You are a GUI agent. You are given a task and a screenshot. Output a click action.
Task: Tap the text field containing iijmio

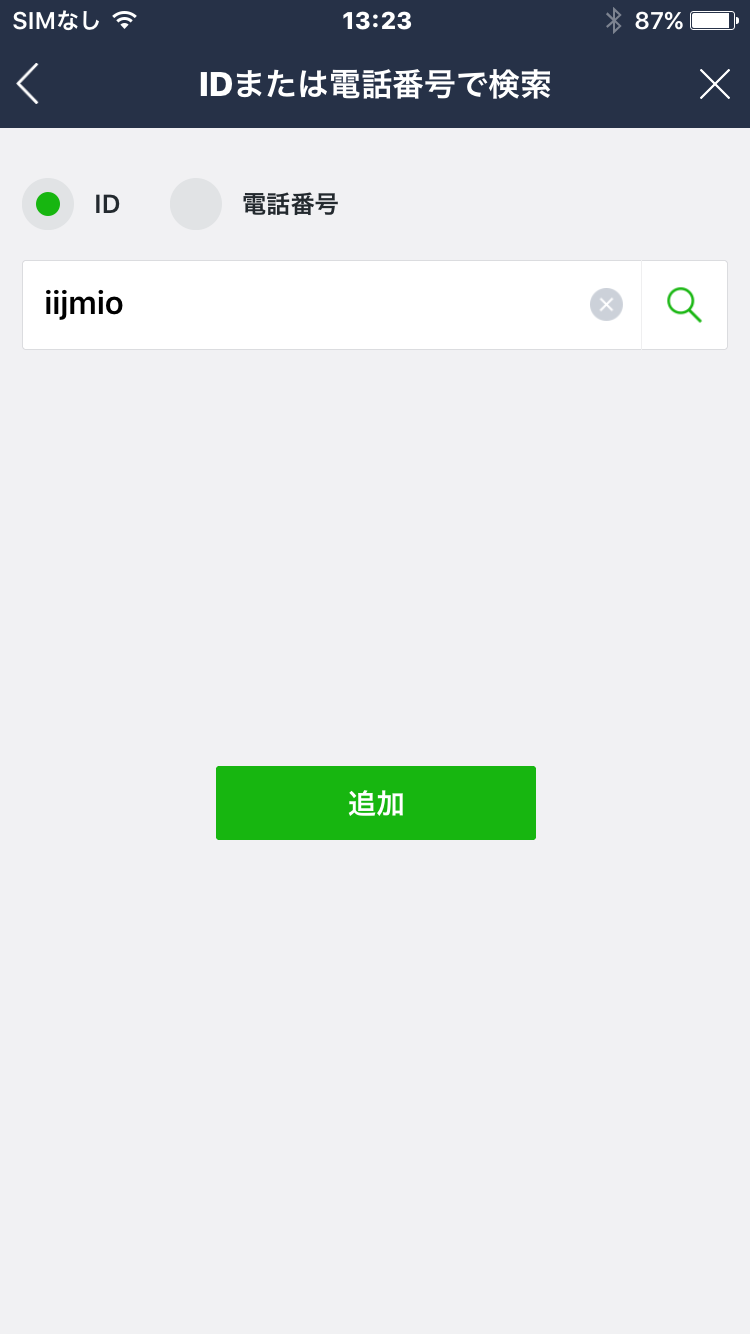(300, 304)
